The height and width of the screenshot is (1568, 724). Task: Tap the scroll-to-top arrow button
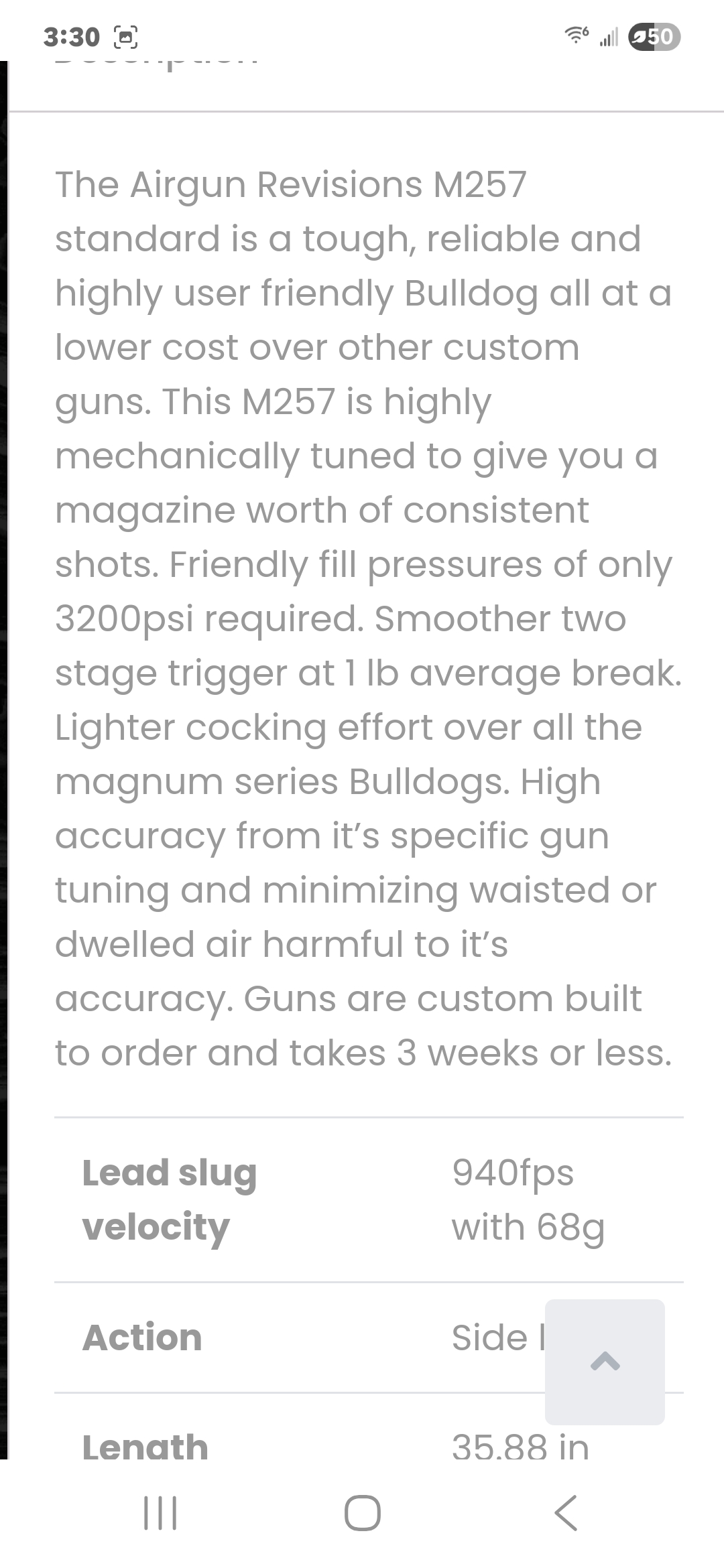[x=605, y=1362]
